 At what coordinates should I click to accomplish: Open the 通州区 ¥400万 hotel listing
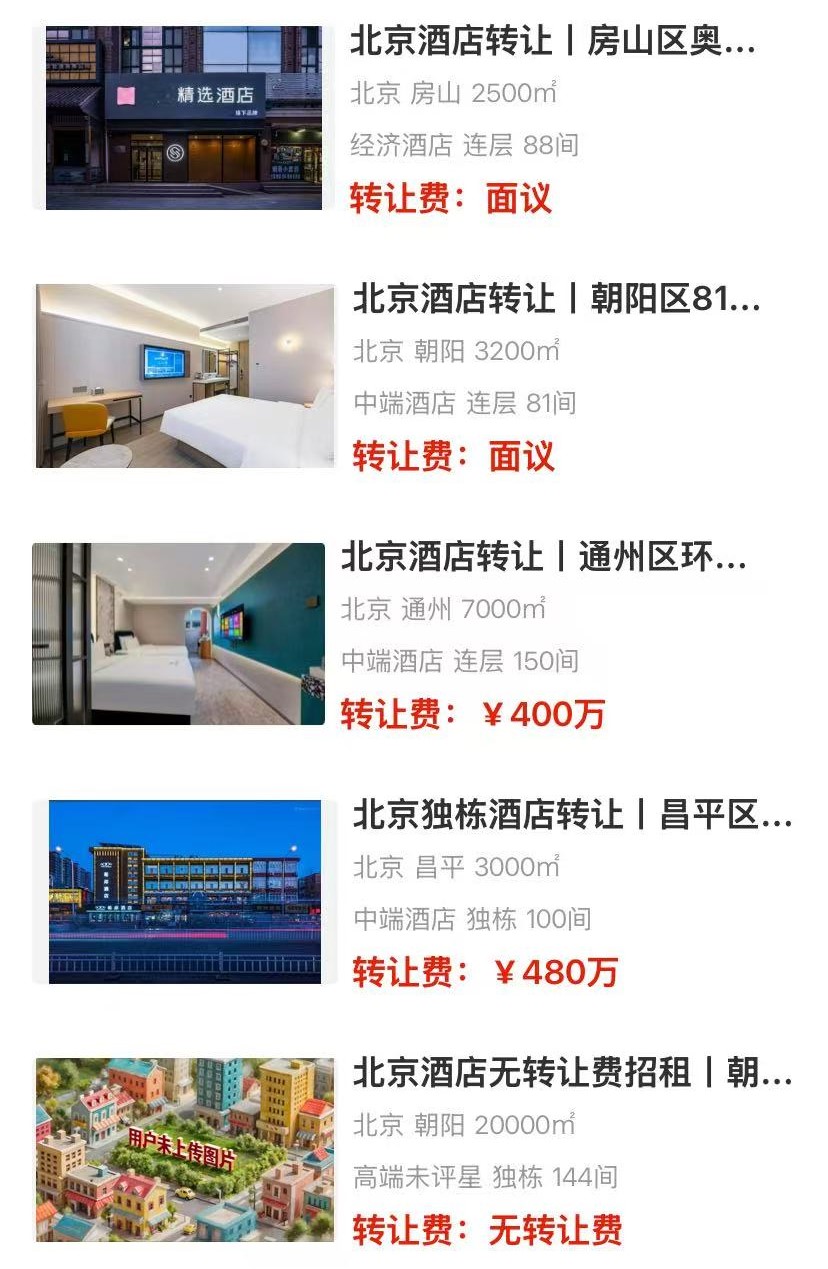(x=544, y=557)
